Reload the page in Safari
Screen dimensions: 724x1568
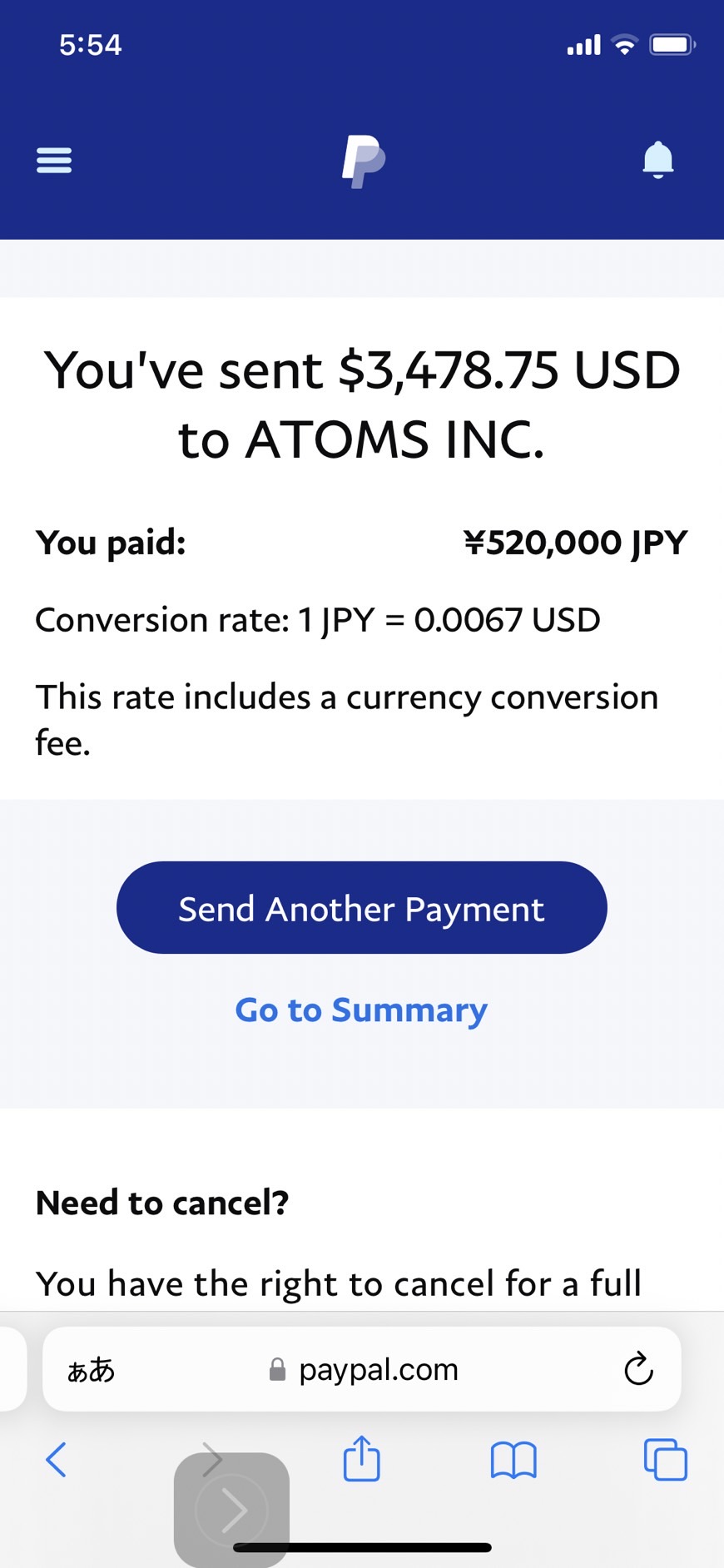(x=638, y=1369)
